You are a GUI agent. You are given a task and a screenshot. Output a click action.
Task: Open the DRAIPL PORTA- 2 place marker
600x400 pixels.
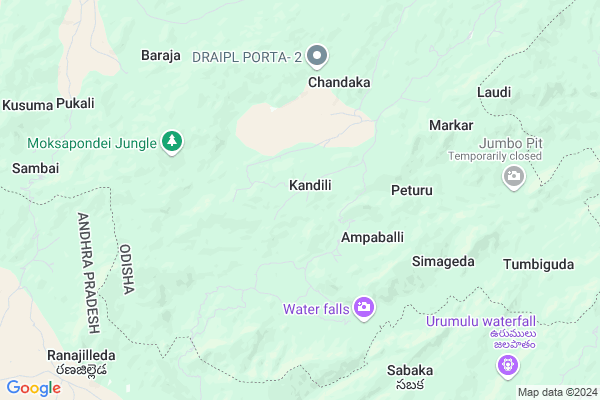click(x=318, y=54)
